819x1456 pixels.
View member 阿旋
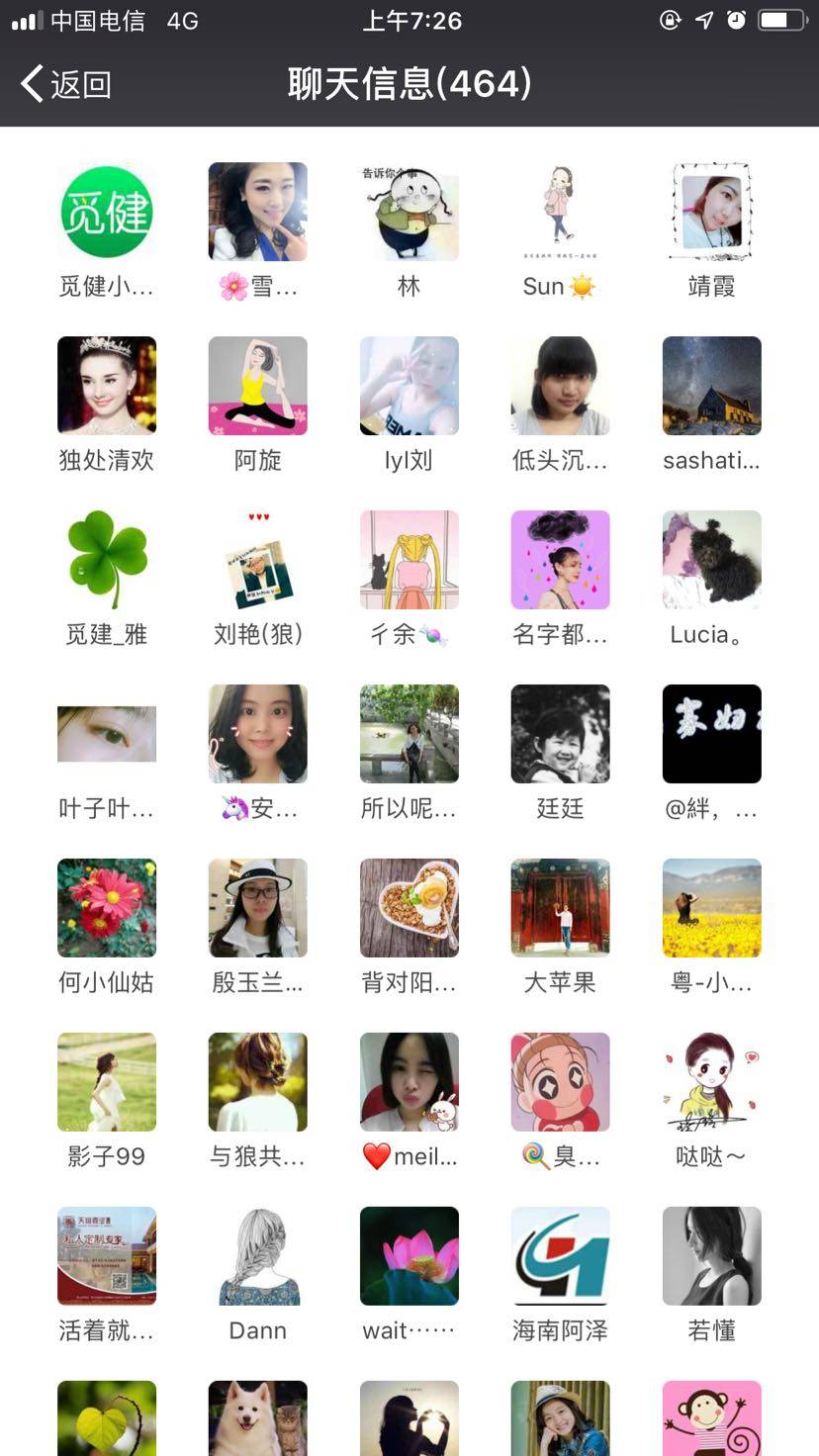click(257, 386)
